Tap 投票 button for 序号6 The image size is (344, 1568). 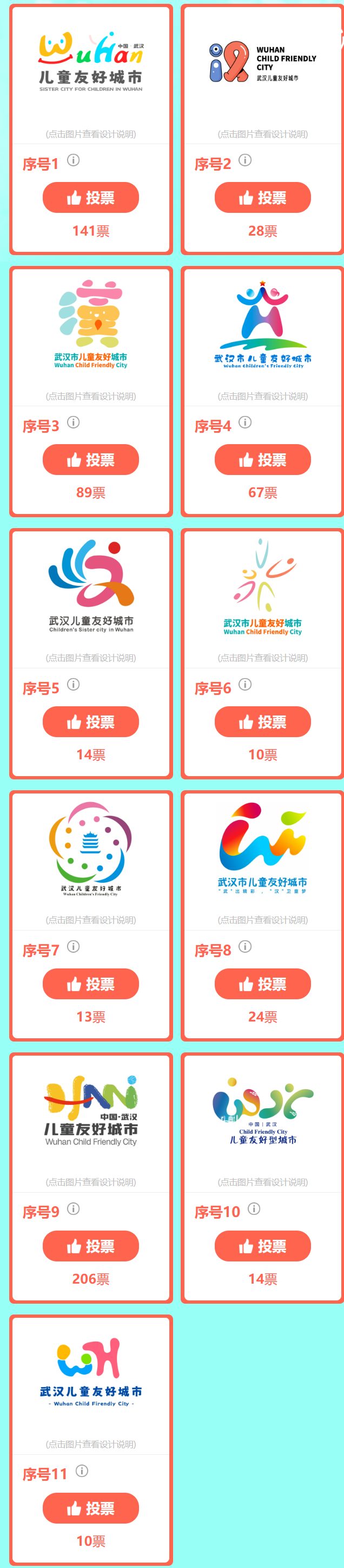[262, 721]
